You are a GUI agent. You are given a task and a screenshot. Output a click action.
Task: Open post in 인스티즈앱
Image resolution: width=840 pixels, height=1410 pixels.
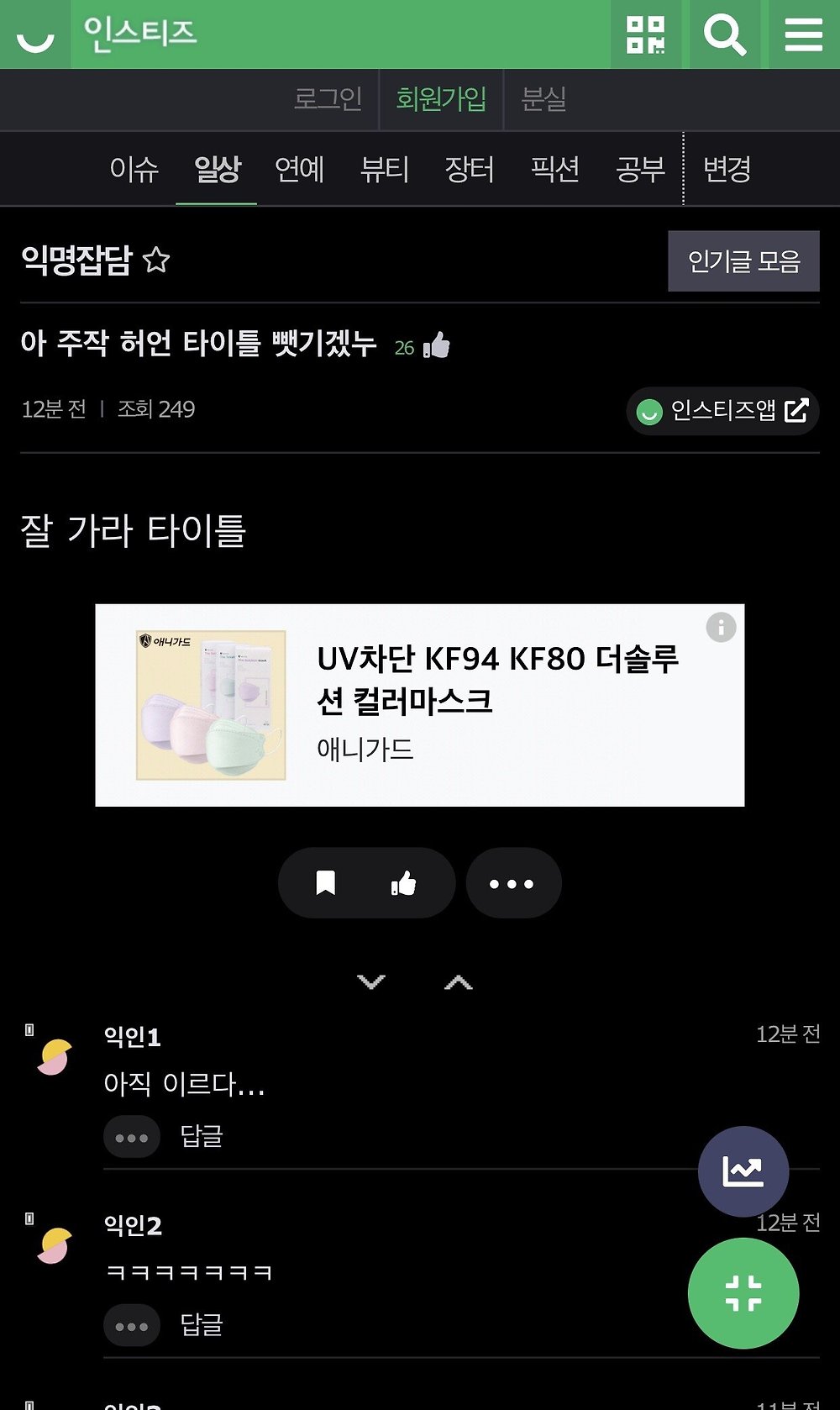coord(722,411)
